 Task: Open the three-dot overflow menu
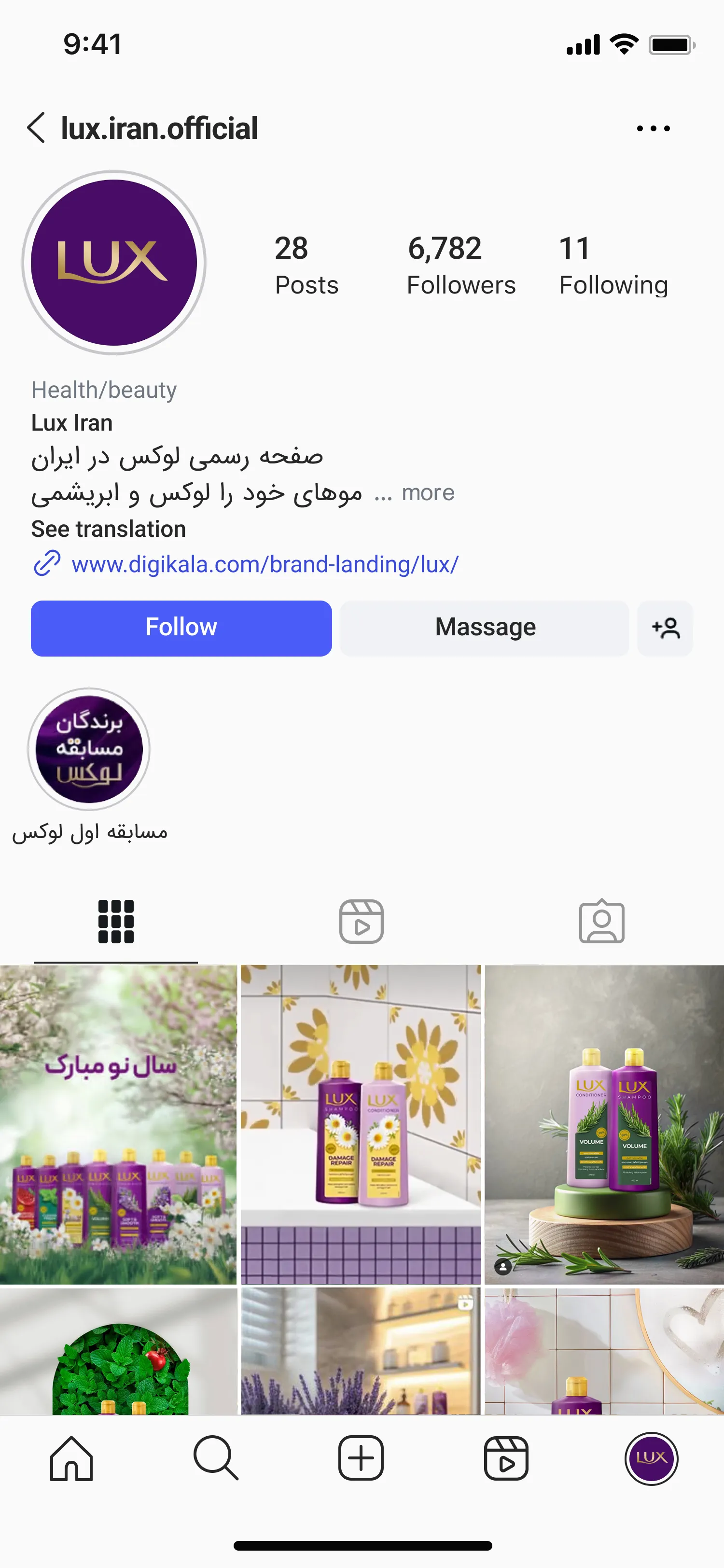click(653, 128)
